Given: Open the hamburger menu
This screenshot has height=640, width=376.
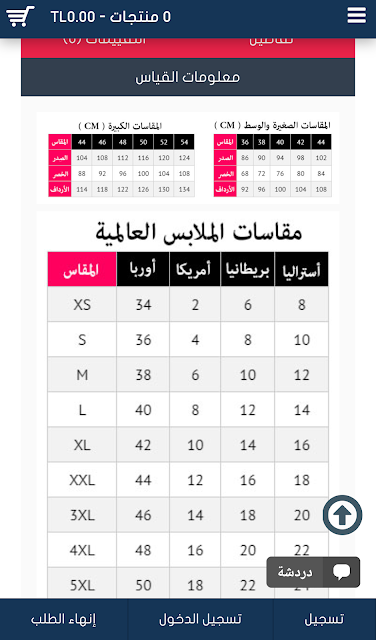Looking at the screenshot, I should tap(357, 16).
